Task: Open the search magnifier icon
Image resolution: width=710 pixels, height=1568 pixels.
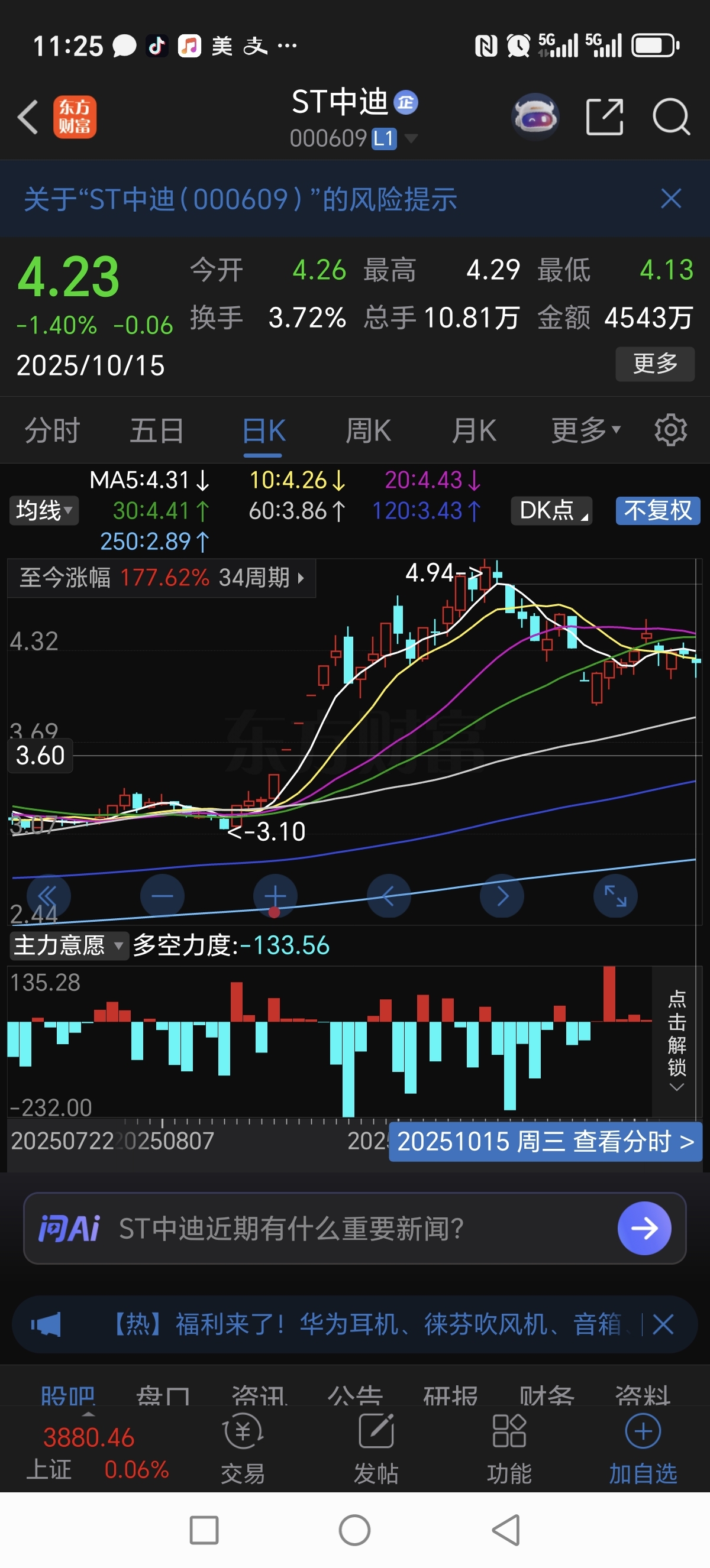Action: (670, 116)
